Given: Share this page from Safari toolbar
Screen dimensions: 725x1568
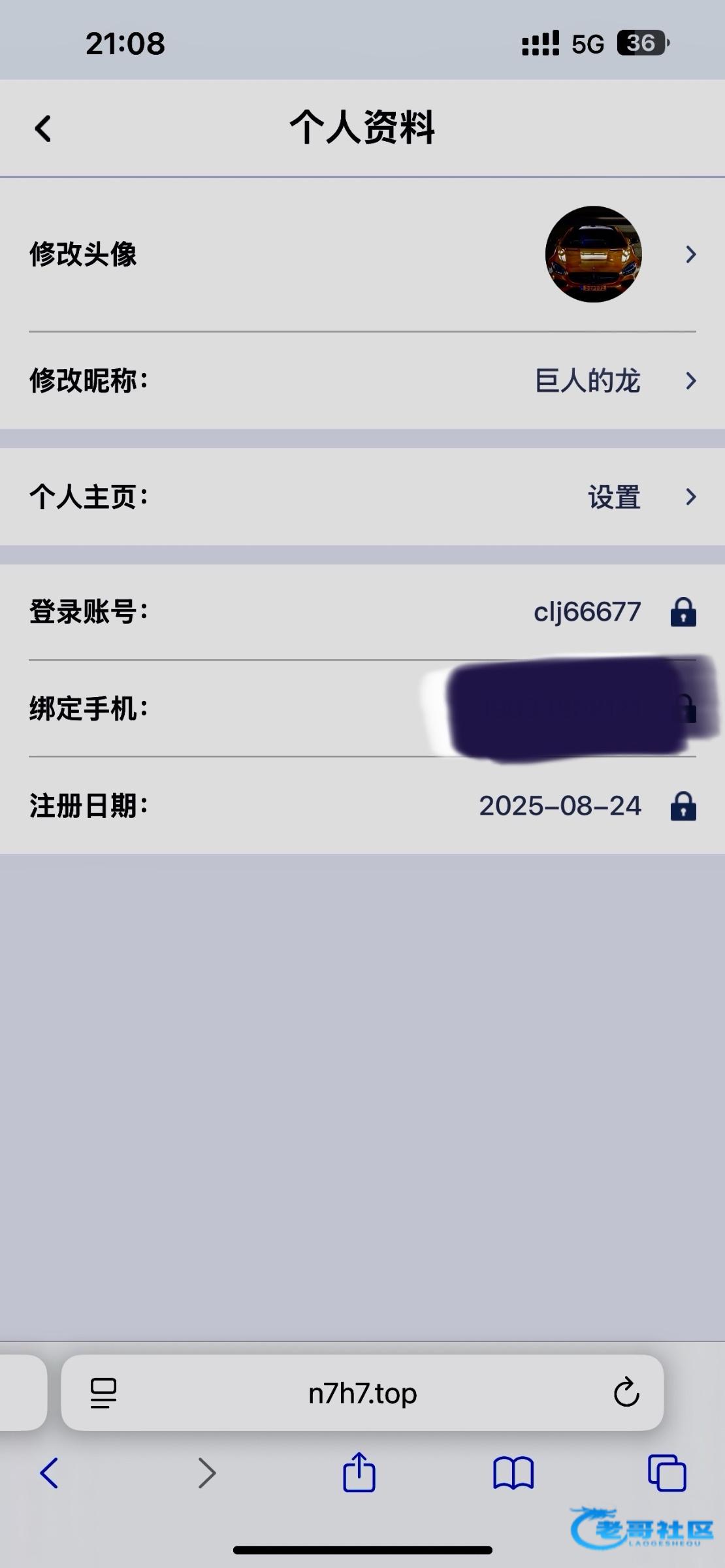Looking at the screenshot, I should point(359,1473).
